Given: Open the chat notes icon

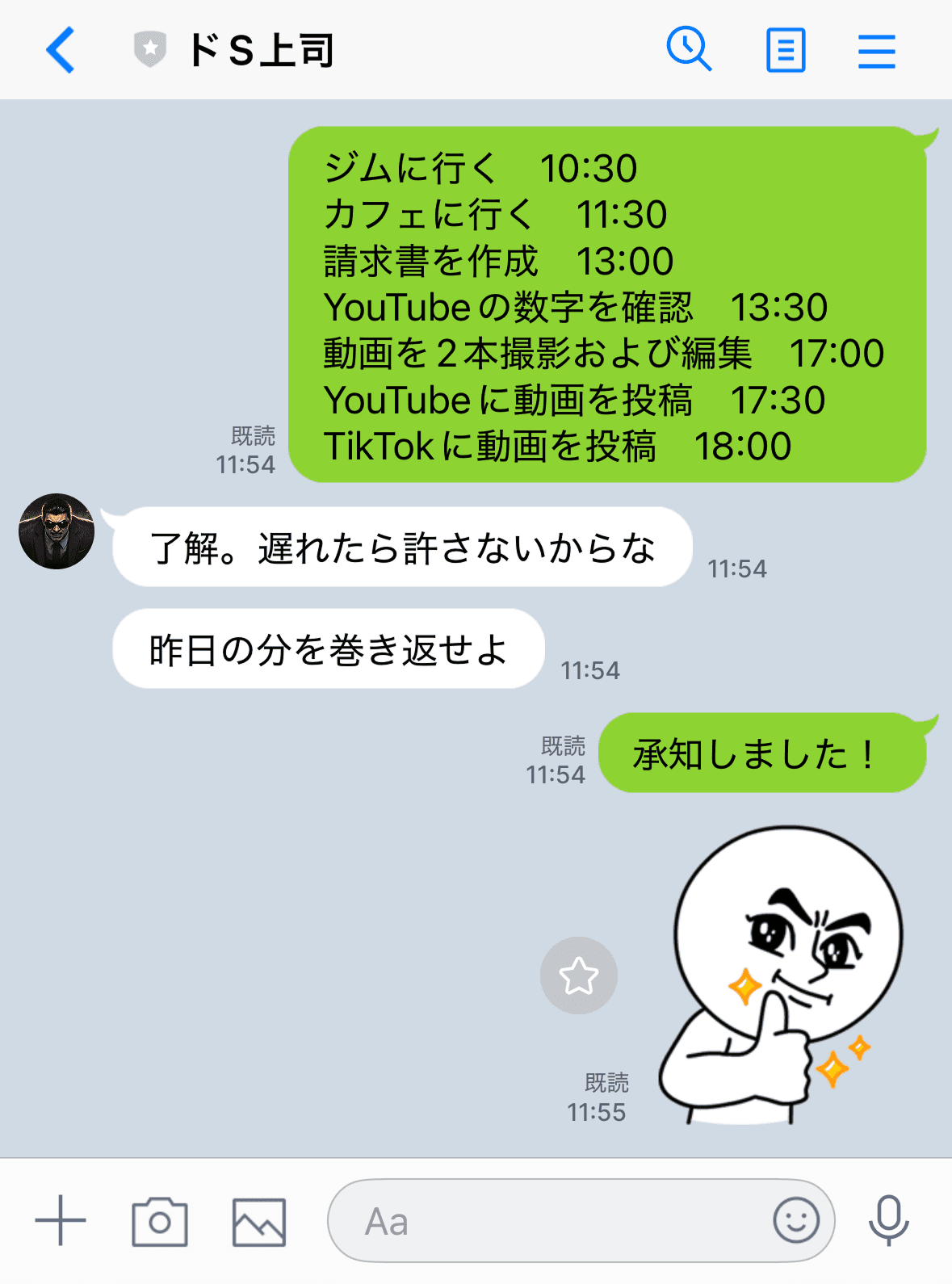Looking at the screenshot, I should click(x=784, y=50).
